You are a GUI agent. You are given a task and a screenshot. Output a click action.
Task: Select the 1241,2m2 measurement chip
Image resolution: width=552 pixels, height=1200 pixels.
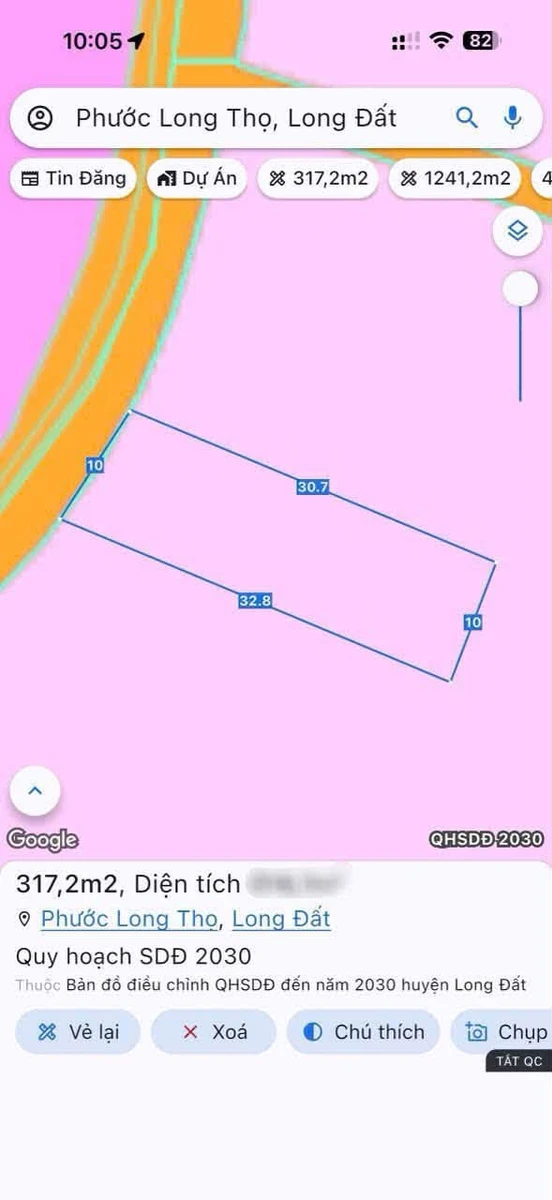tap(455, 179)
